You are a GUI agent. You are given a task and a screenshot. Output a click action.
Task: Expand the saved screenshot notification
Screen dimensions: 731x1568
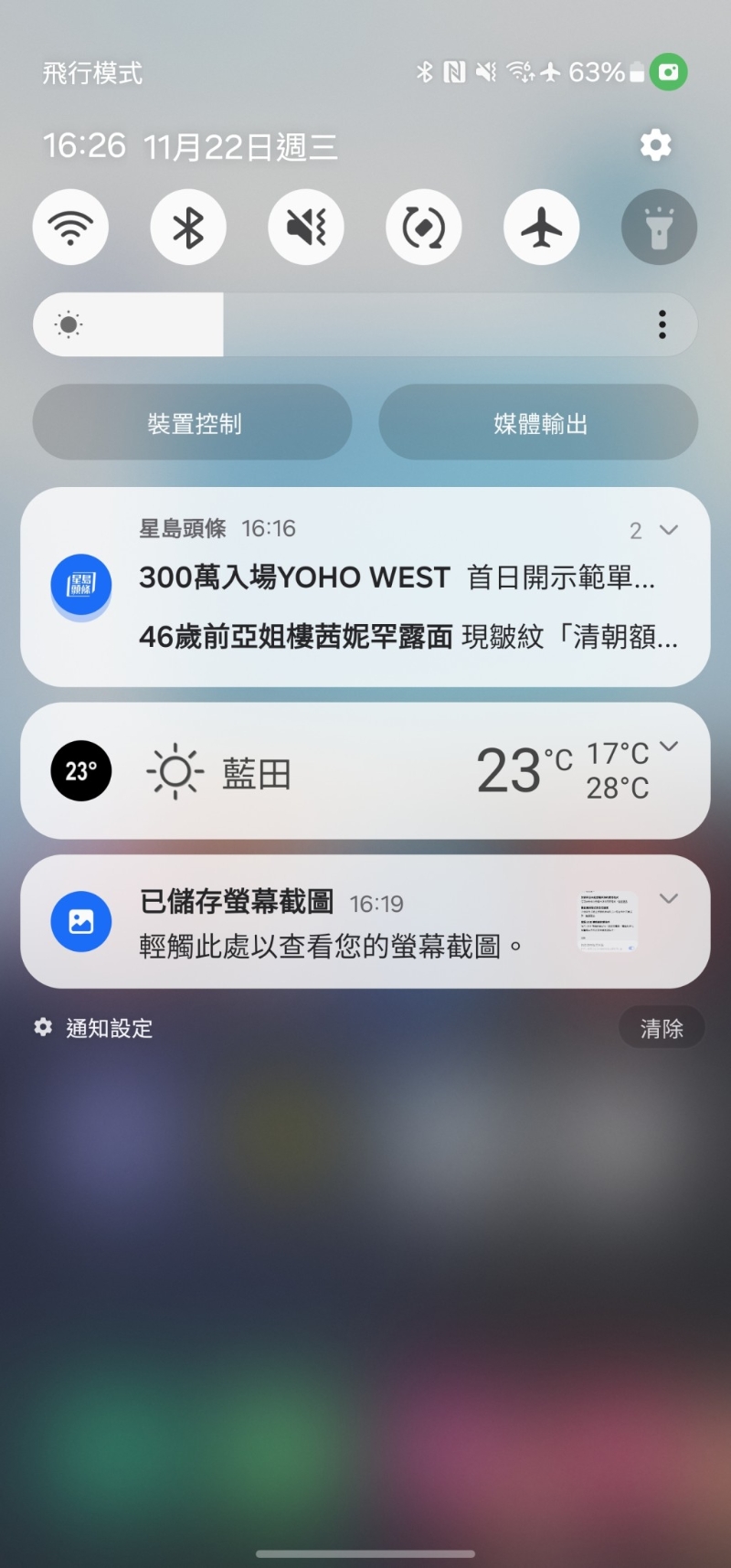(670, 899)
